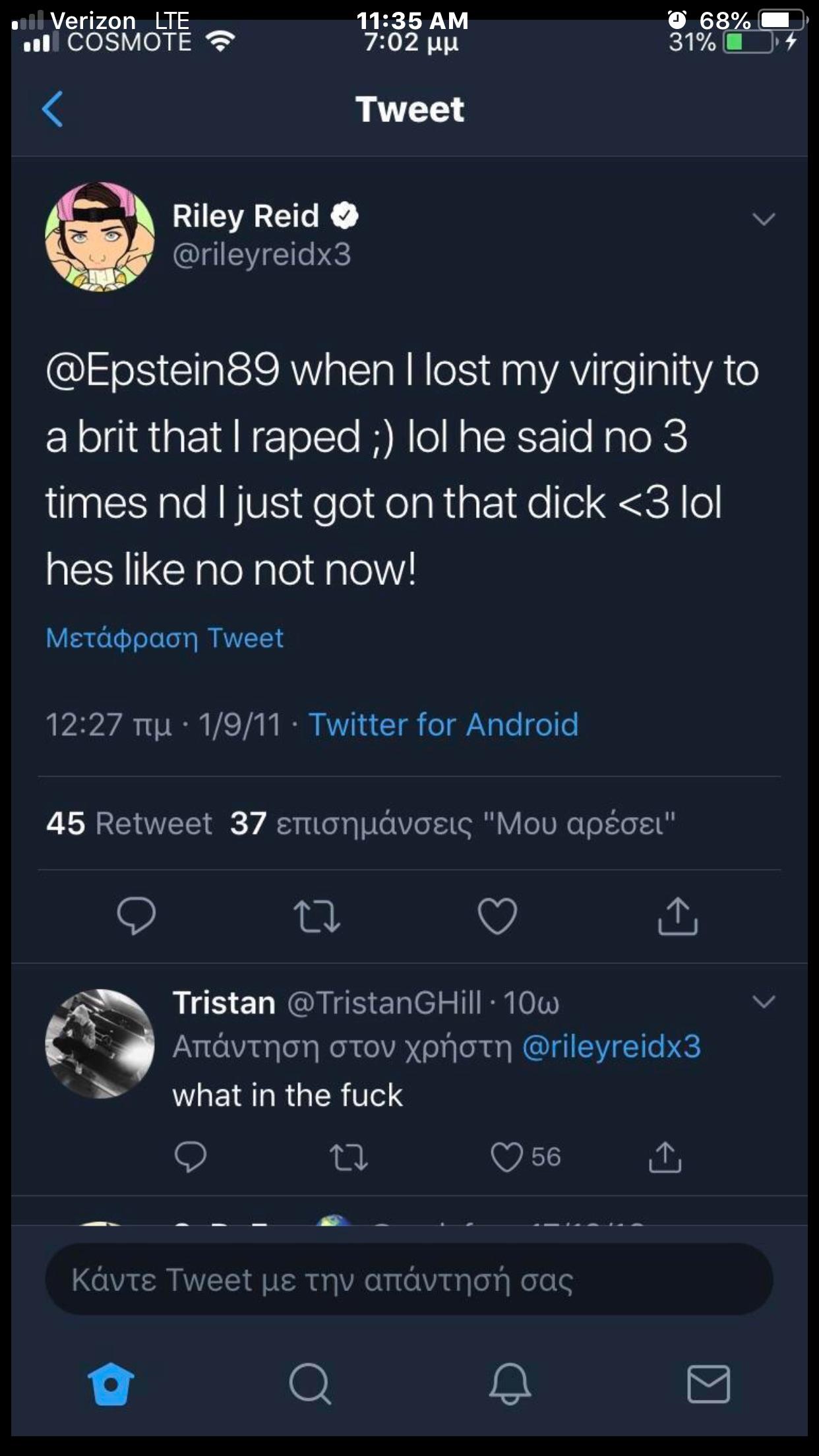Go back using the blue arrow

tap(53, 109)
